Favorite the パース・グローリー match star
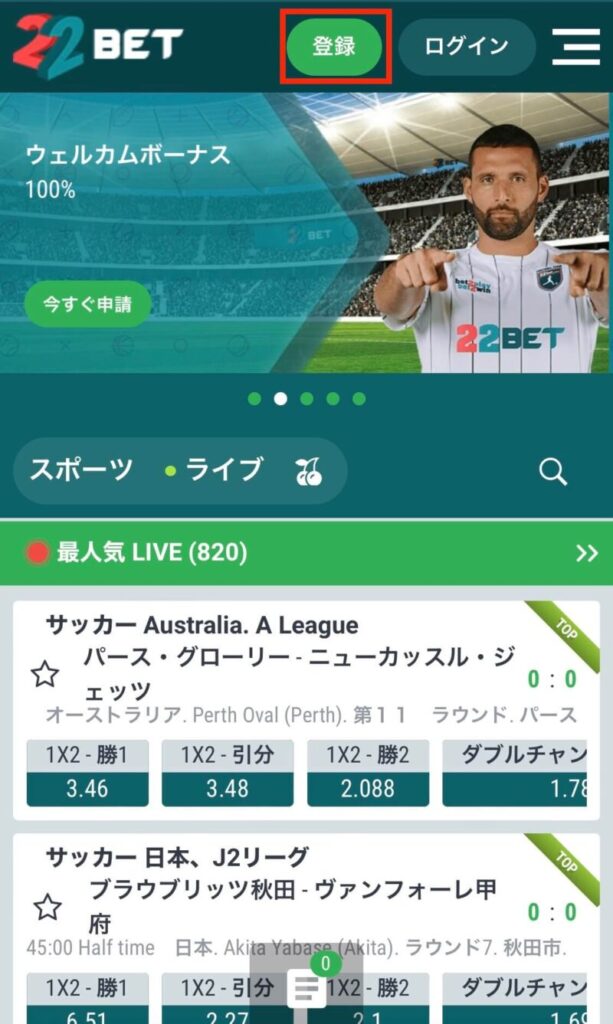The height and width of the screenshot is (1024, 613). coord(45,674)
